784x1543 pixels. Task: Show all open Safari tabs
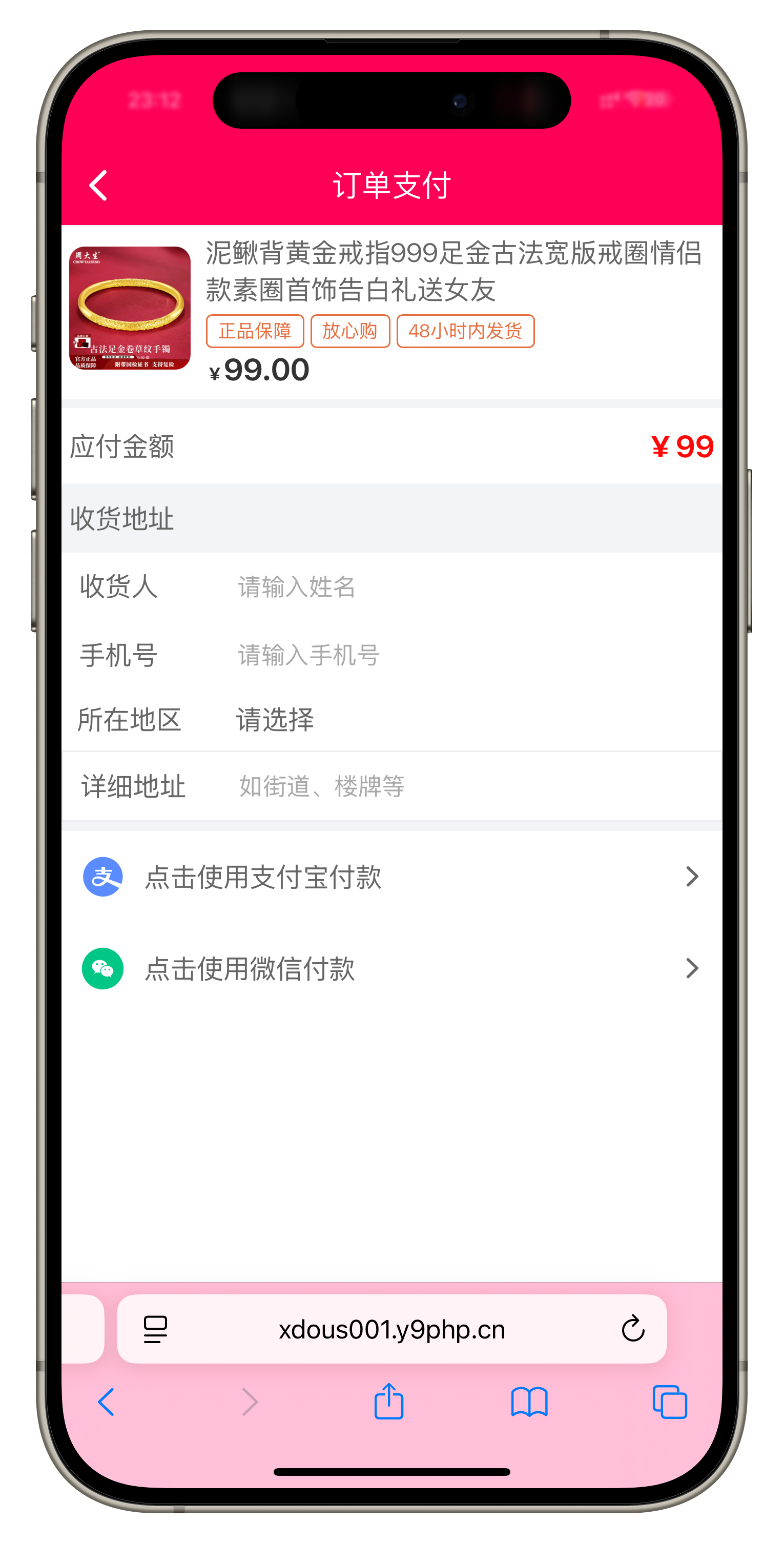(670, 1402)
